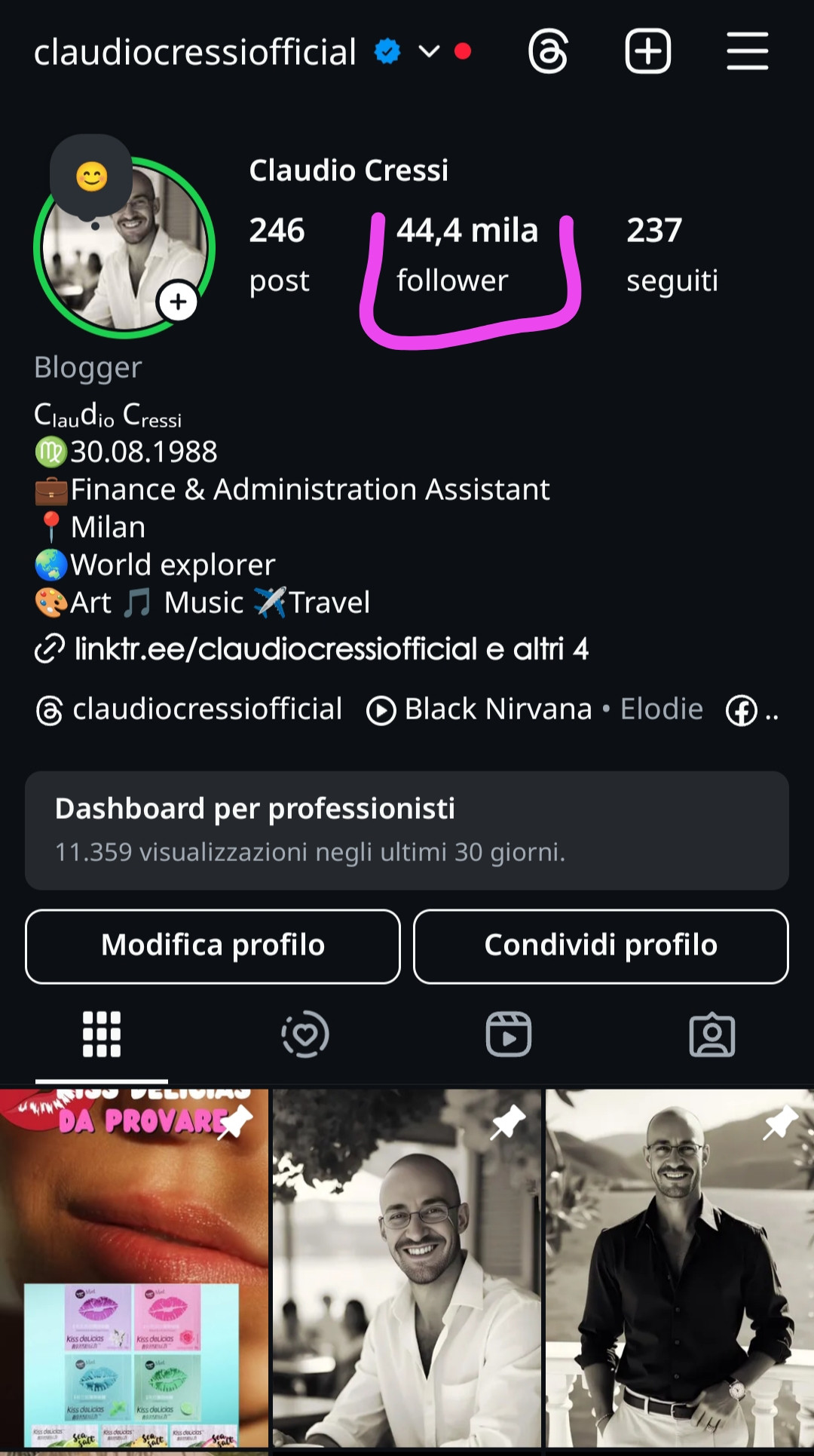Image resolution: width=814 pixels, height=1456 pixels.
Task: Expand the claudiocressiofficial account switcher
Action: click(429, 51)
